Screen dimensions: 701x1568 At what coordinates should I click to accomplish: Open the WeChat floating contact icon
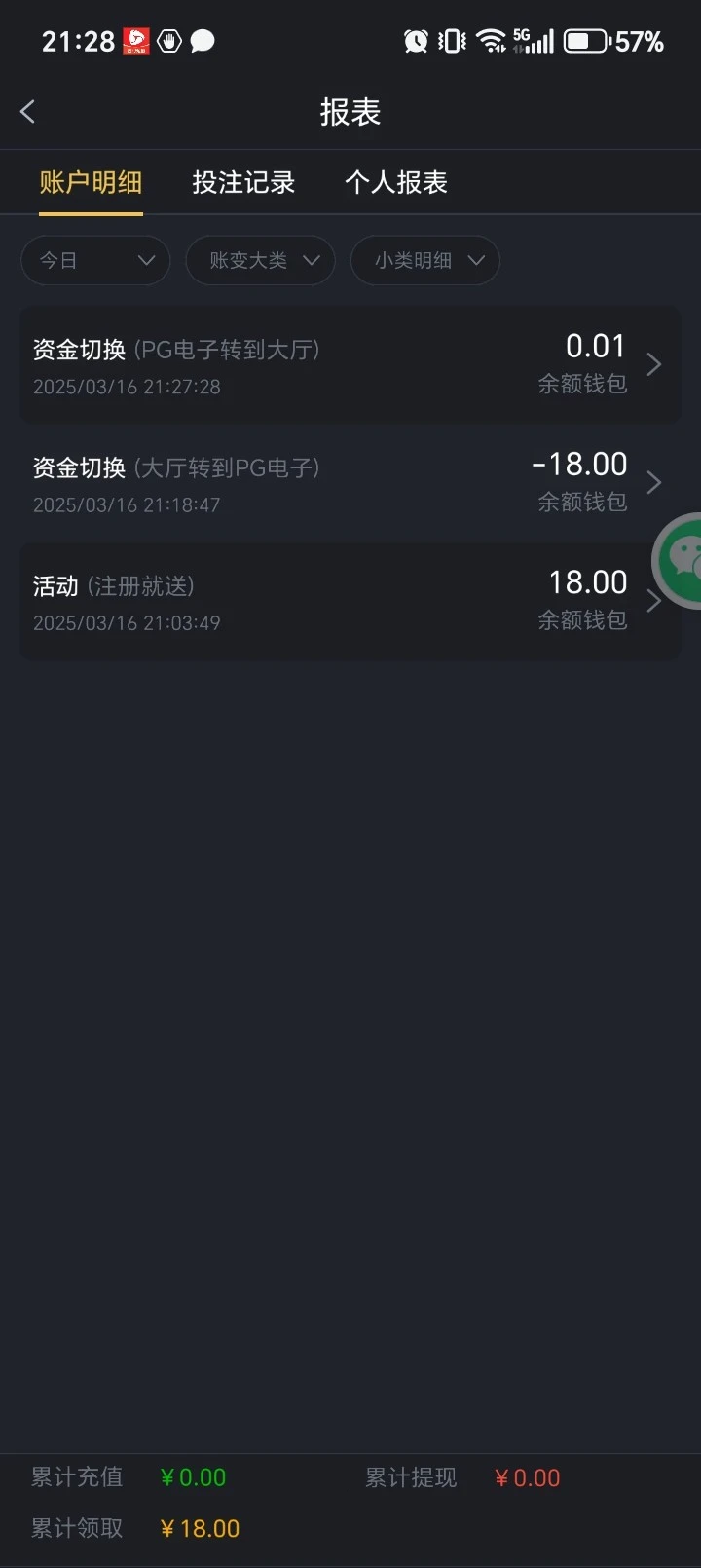pos(688,562)
